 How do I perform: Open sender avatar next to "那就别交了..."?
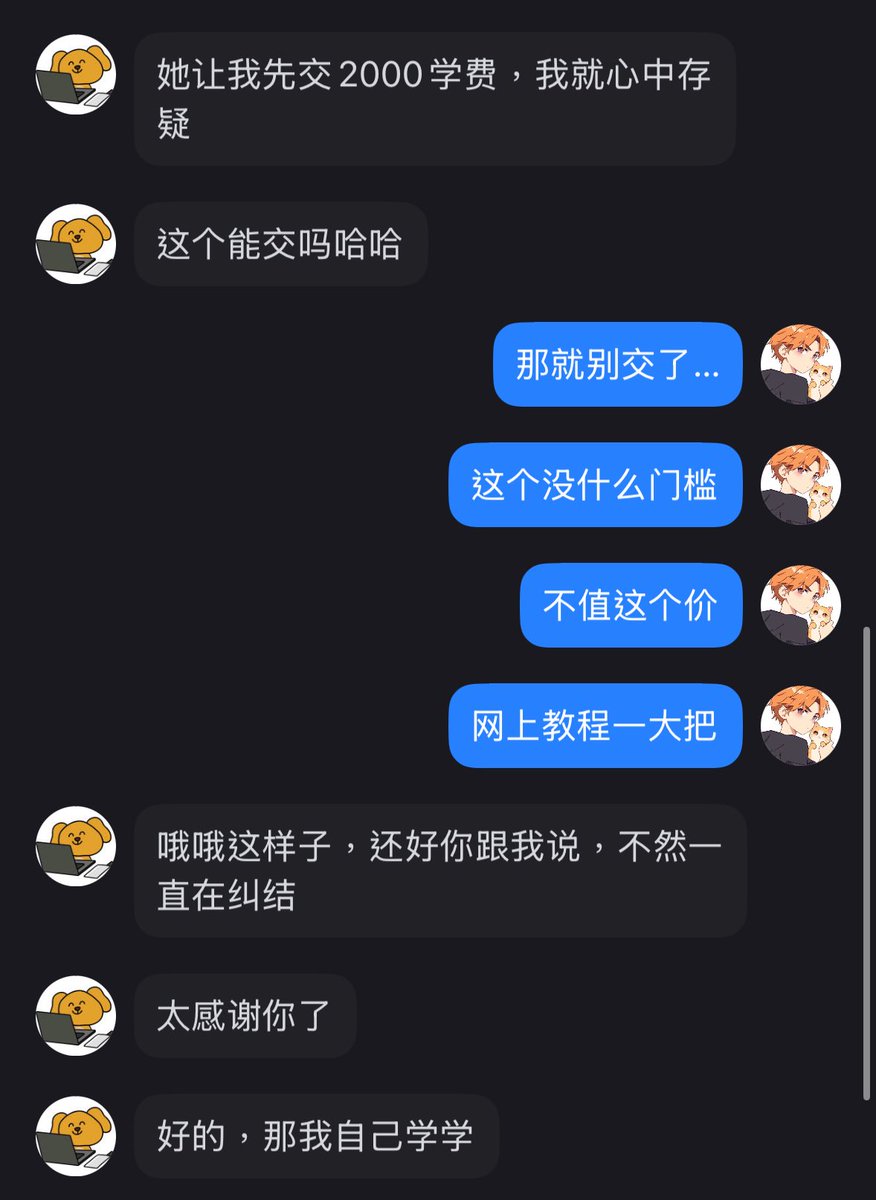800,364
